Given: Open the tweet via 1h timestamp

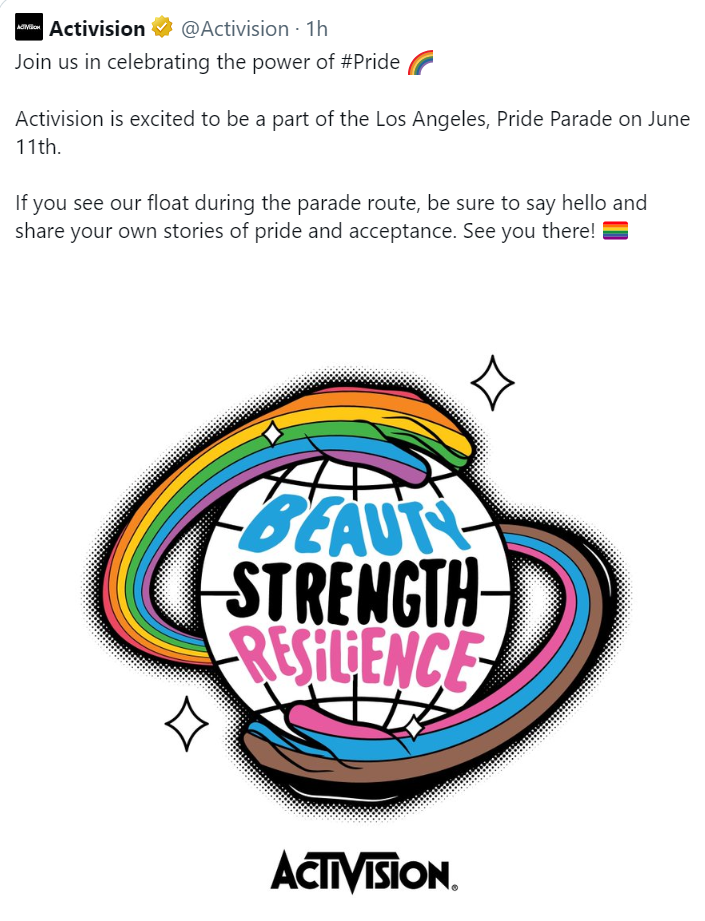Looking at the screenshot, I should (x=316, y=29).
